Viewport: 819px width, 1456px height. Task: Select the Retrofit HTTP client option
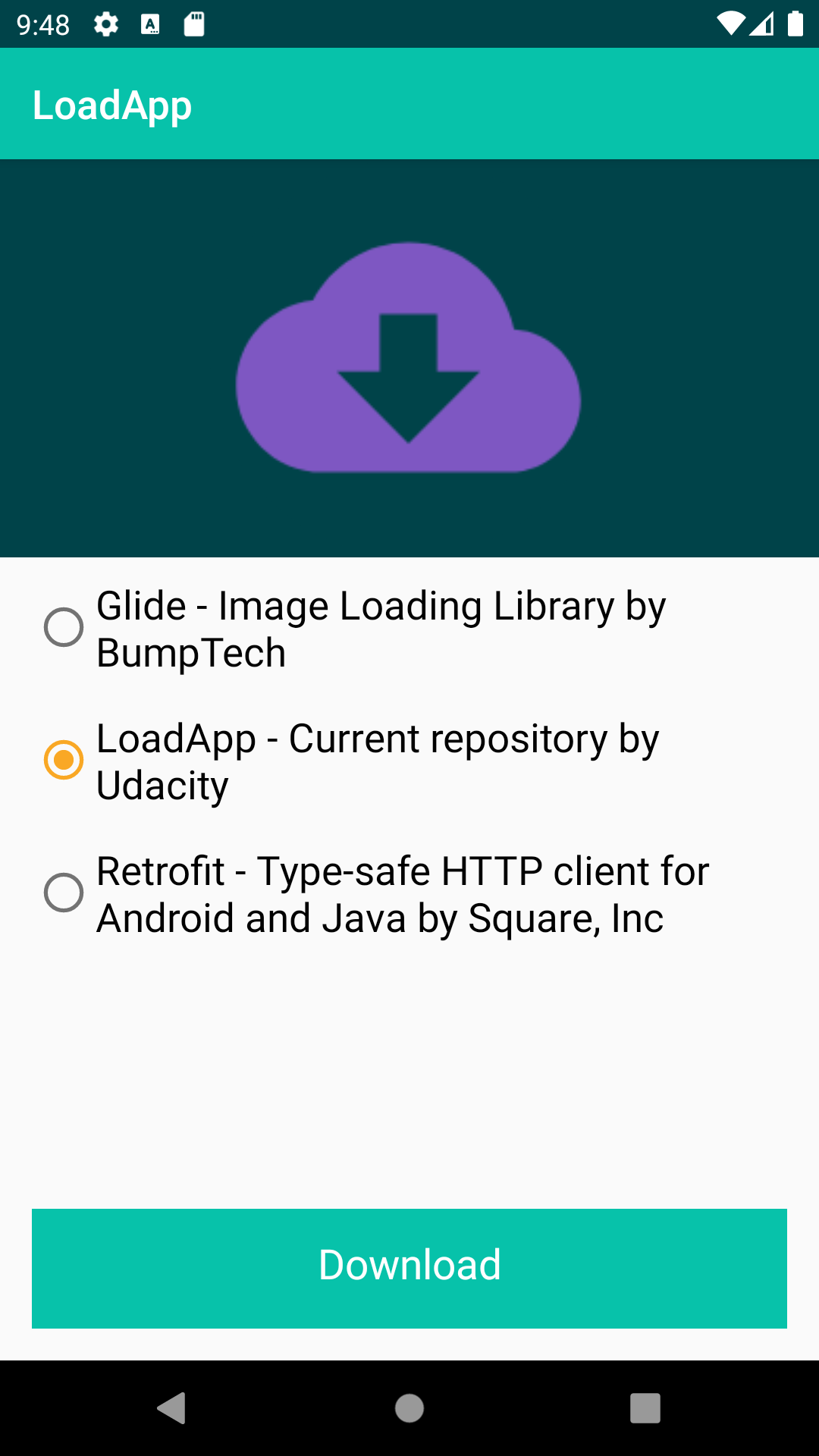pos(64,893)
